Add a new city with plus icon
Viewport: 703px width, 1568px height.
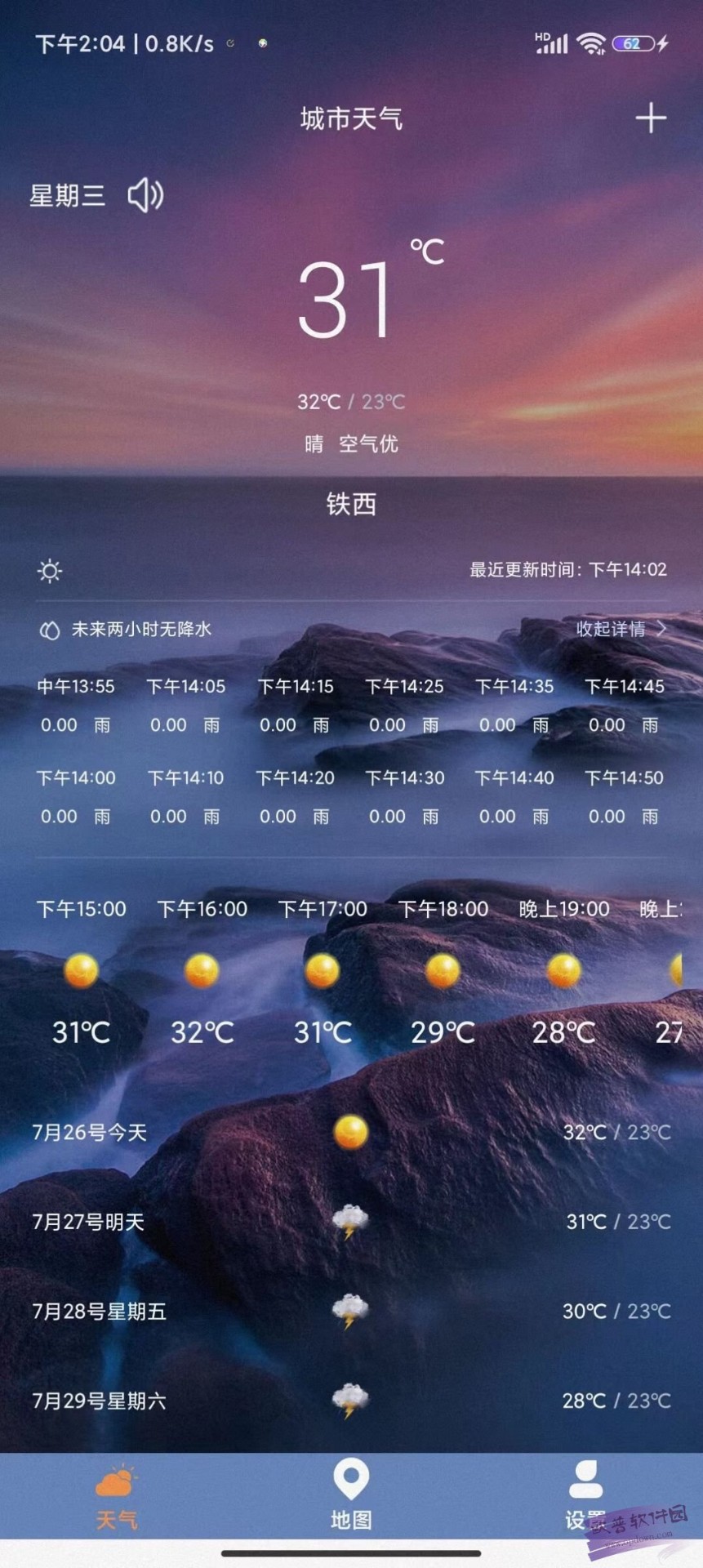point(651,118)
